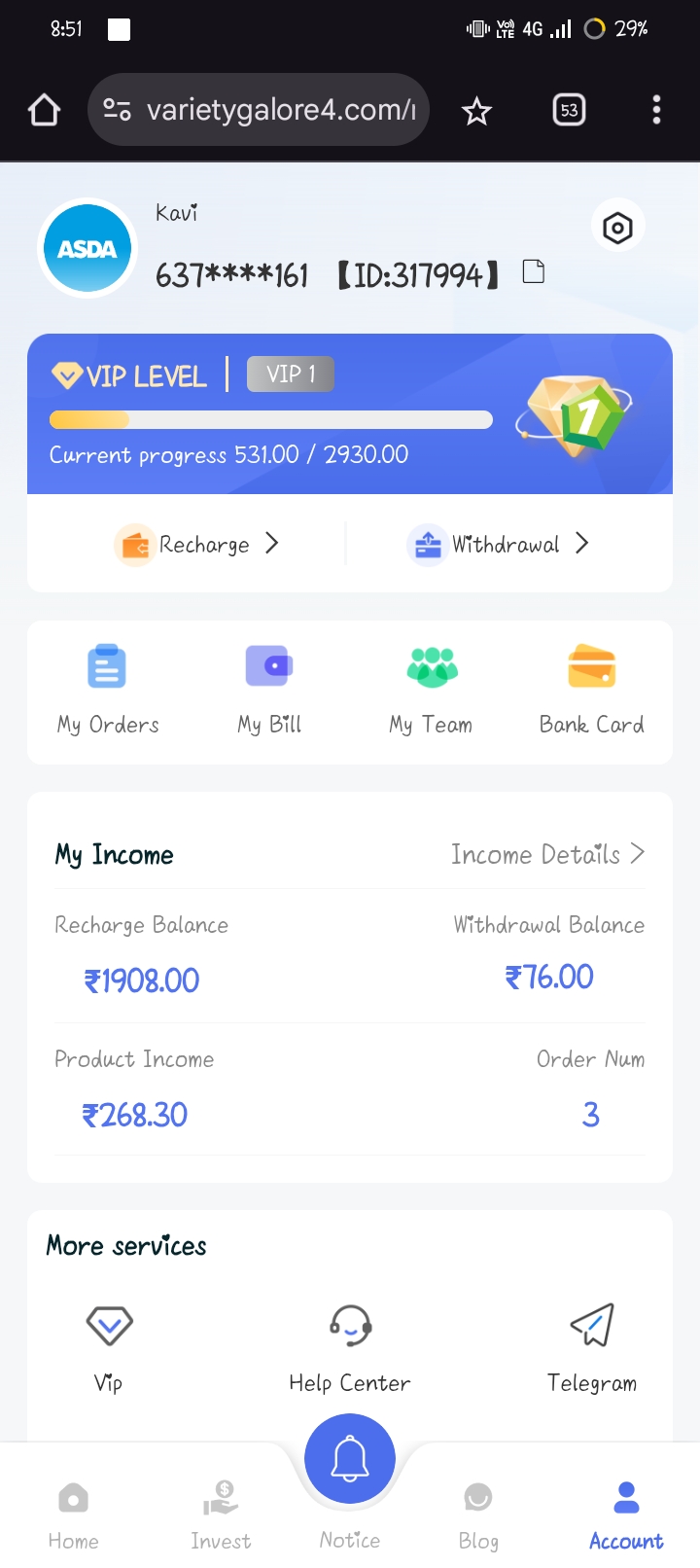Open the browser overflow menu
This screenshot has height=1568, width=700.
click(656, 110)
